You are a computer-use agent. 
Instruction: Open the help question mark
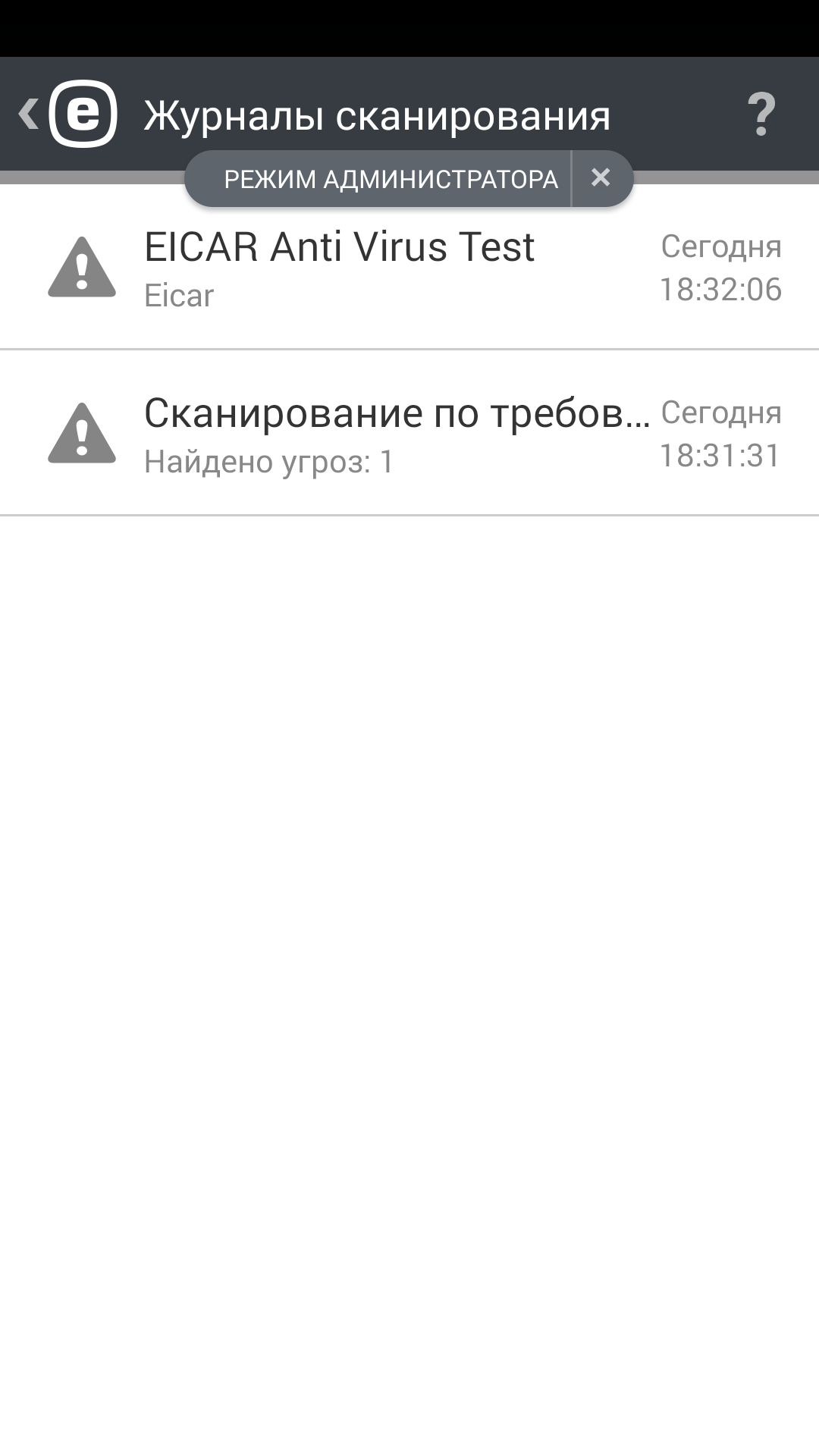click(761, 115)
